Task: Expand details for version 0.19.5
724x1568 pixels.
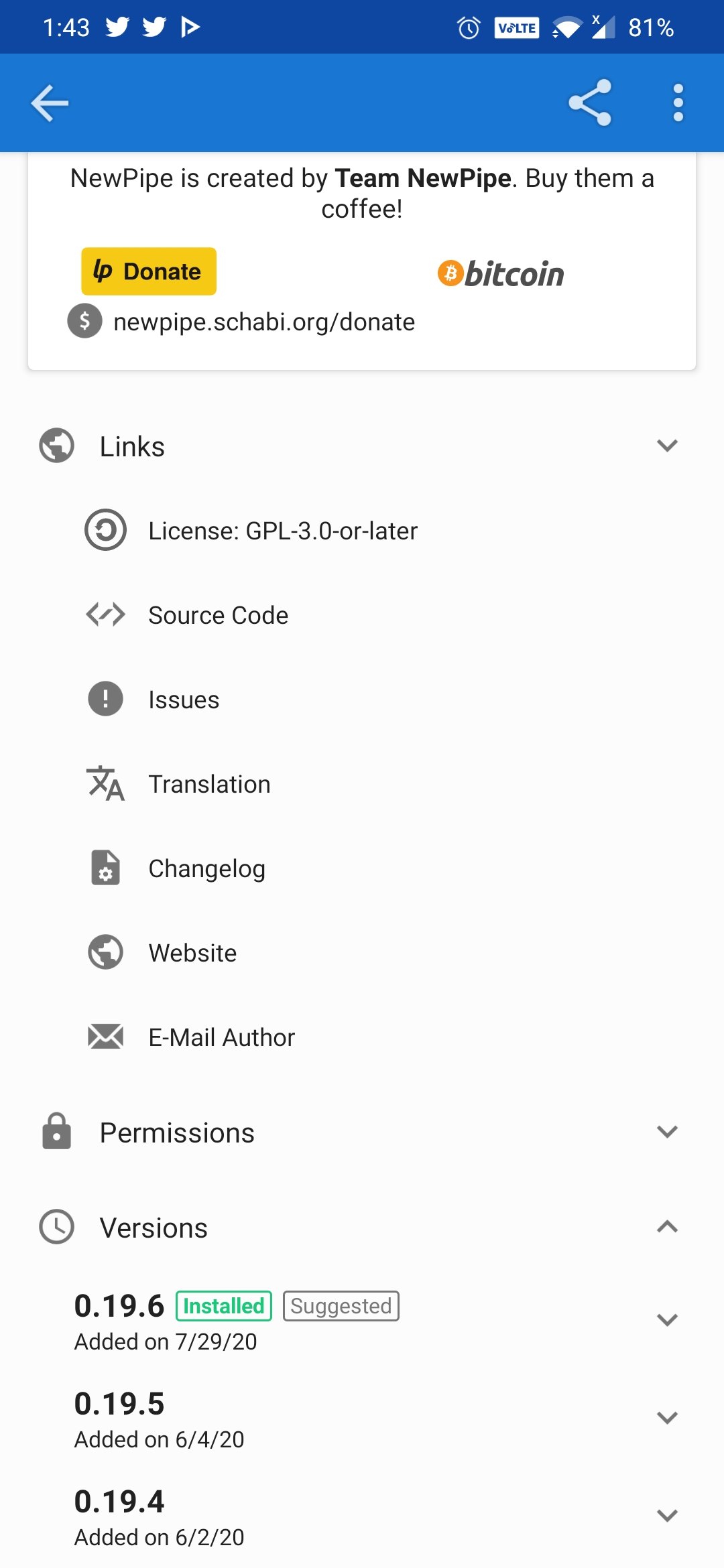Action: (667, 1417)
